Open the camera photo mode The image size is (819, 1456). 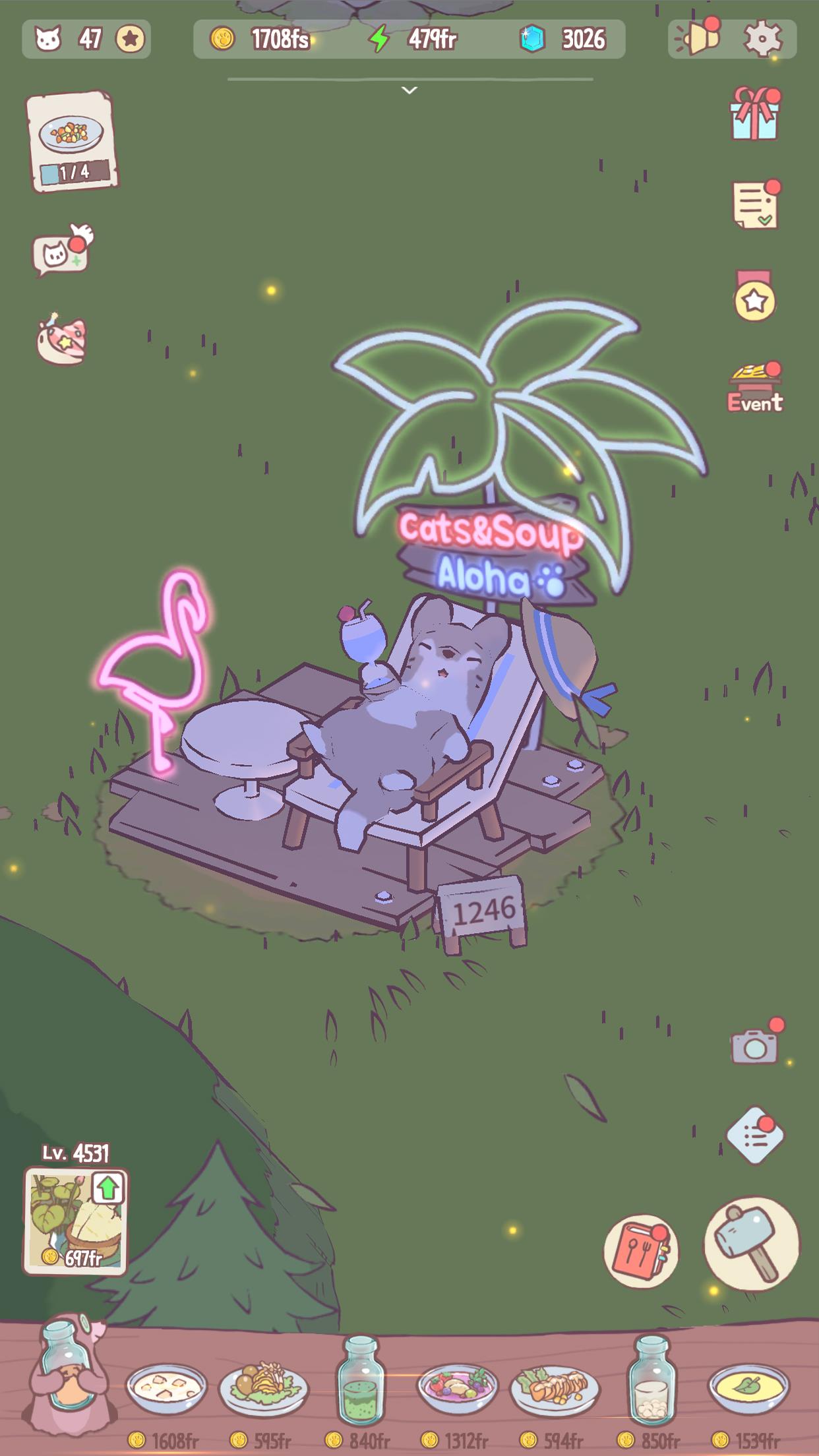[x=756, y=1043]
